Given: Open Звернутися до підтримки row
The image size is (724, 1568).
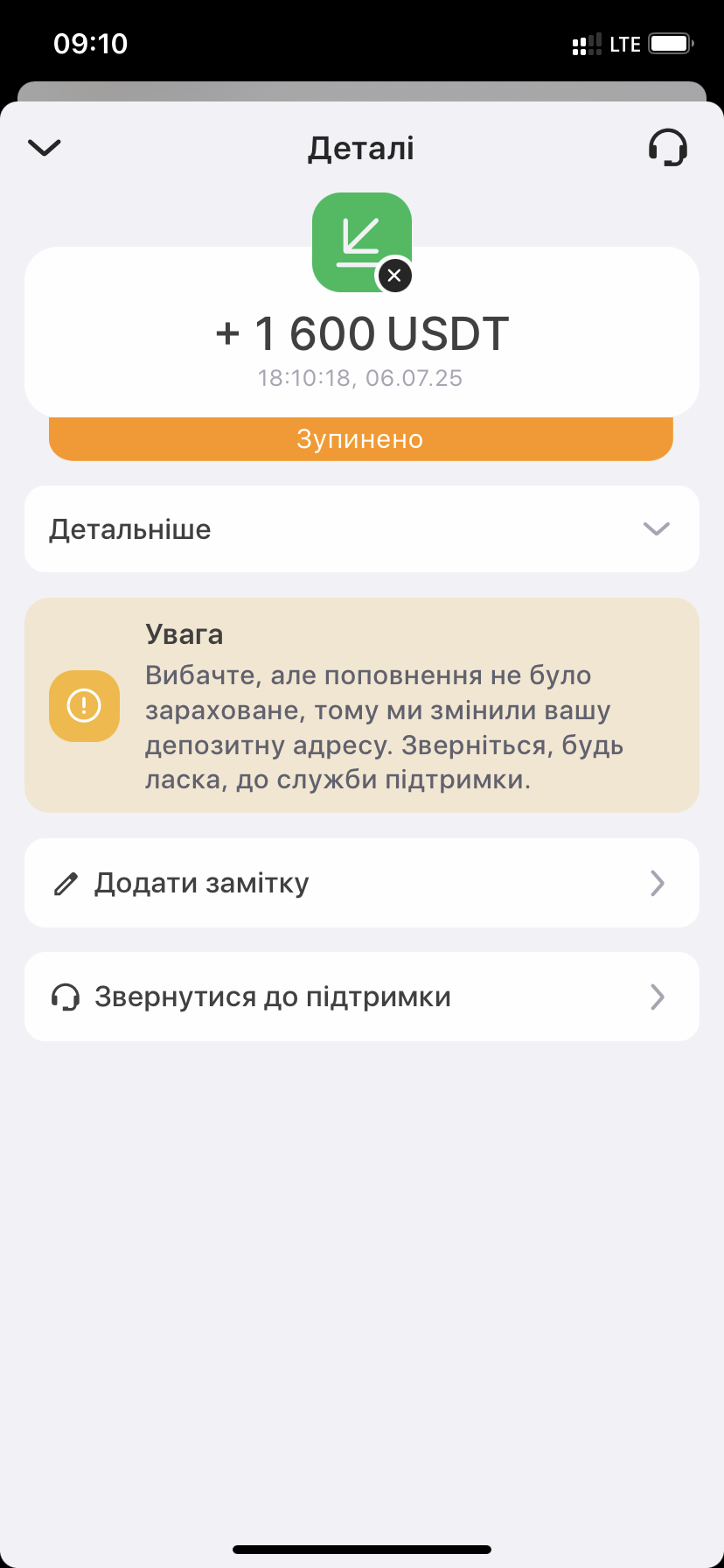Looking at the screenshot, I should (x=362, y=997).
